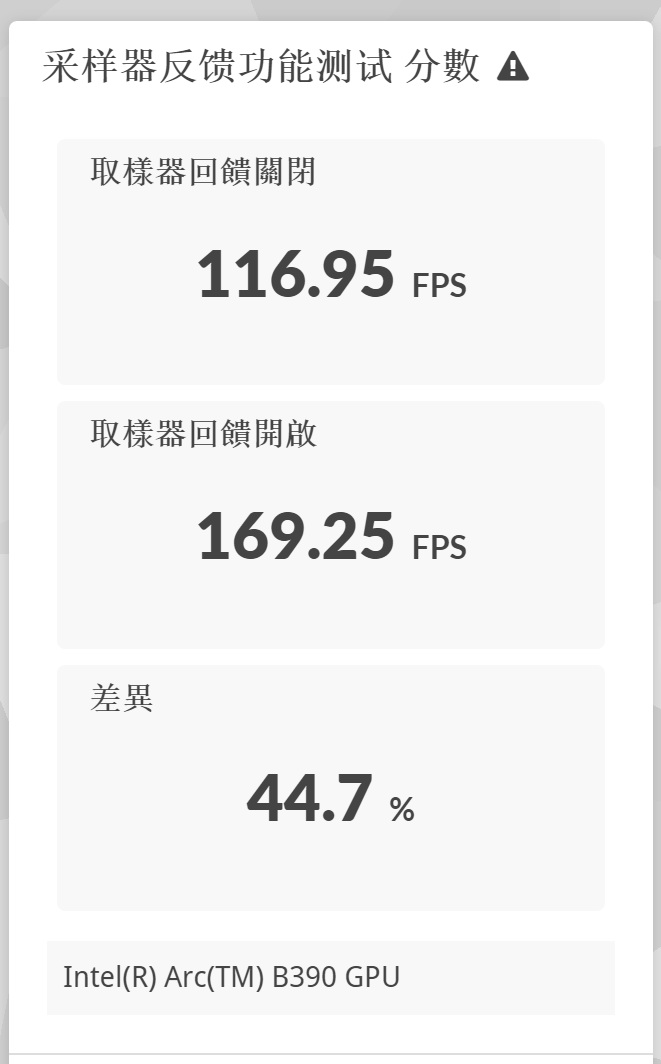Open the warning icon beside the score title
This screenshot has width=661, height=1064.
[x=512, y=67]
